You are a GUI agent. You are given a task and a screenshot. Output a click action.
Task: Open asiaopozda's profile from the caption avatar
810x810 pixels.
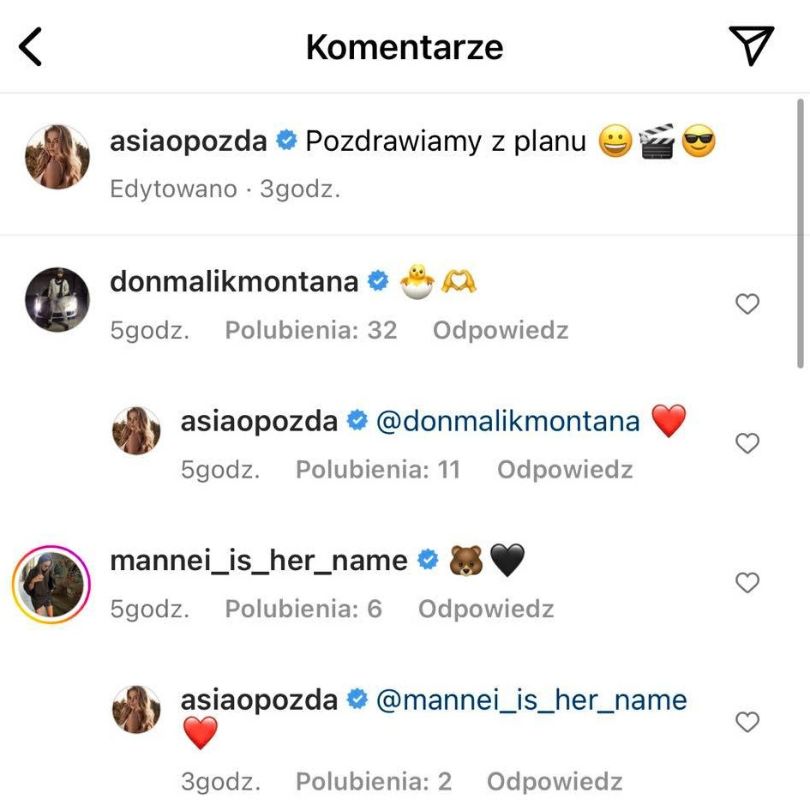[57, 157]
